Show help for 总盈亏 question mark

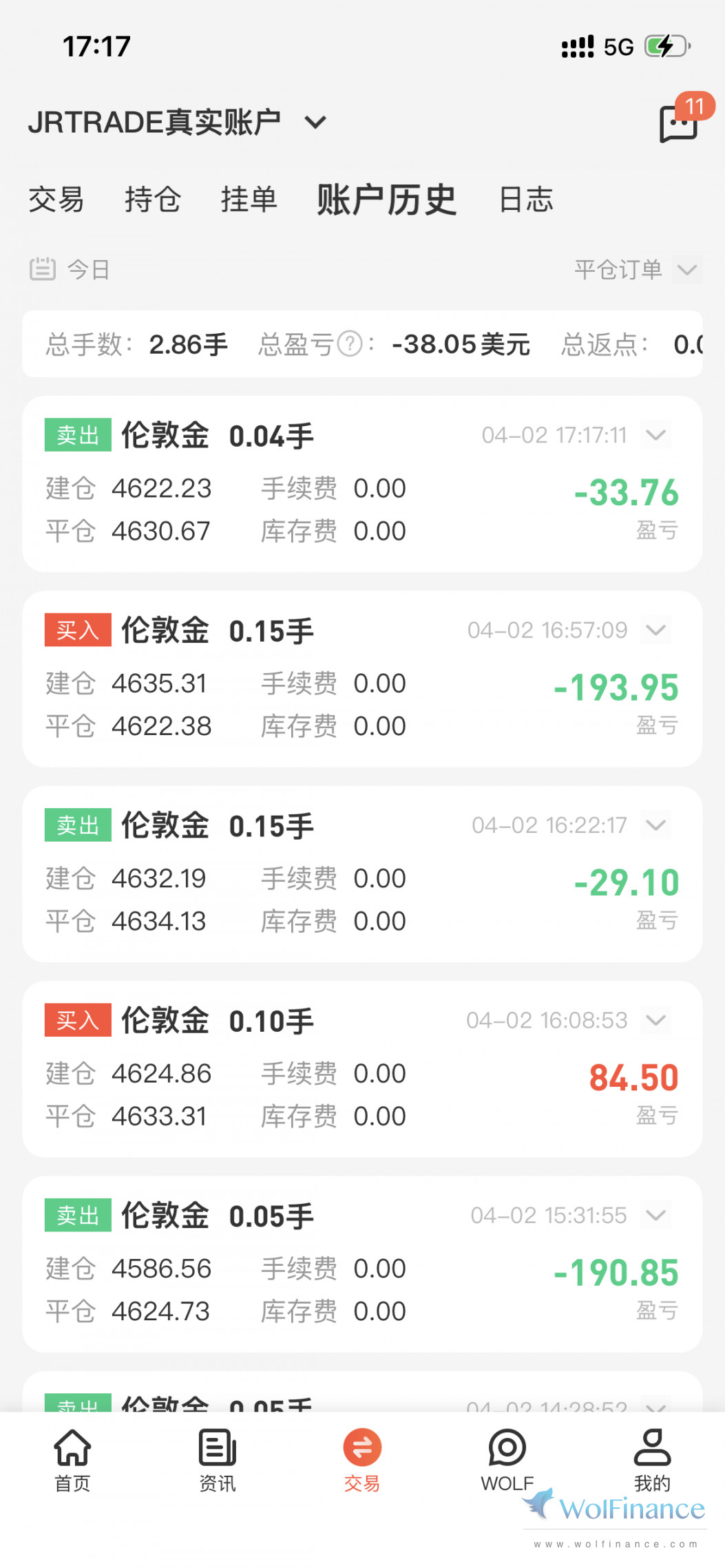[350, 343]
